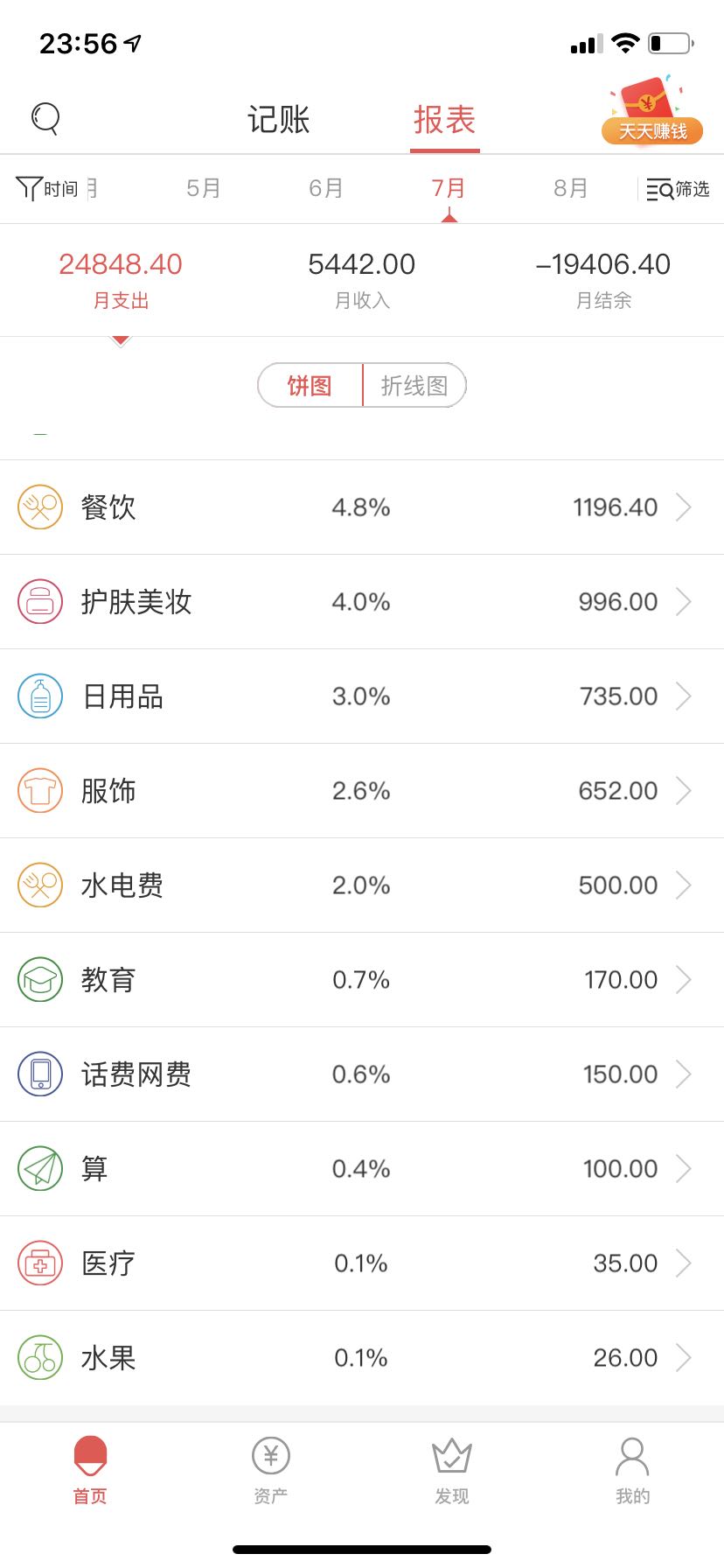724x1568 pixels.
Task: View 服饰 spending details
Action: coord(362,791)
